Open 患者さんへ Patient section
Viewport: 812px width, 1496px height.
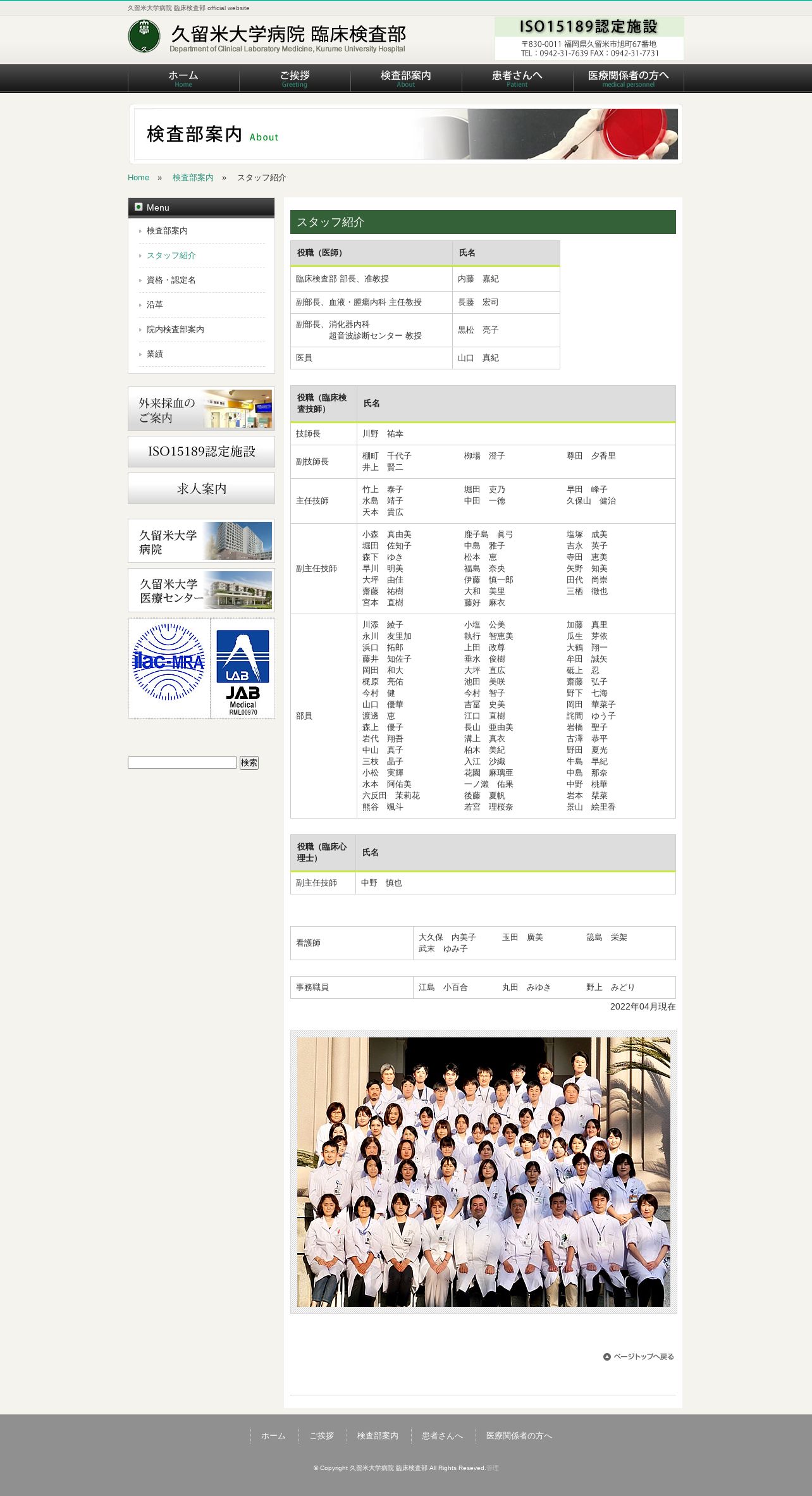[x=517, y=78]
